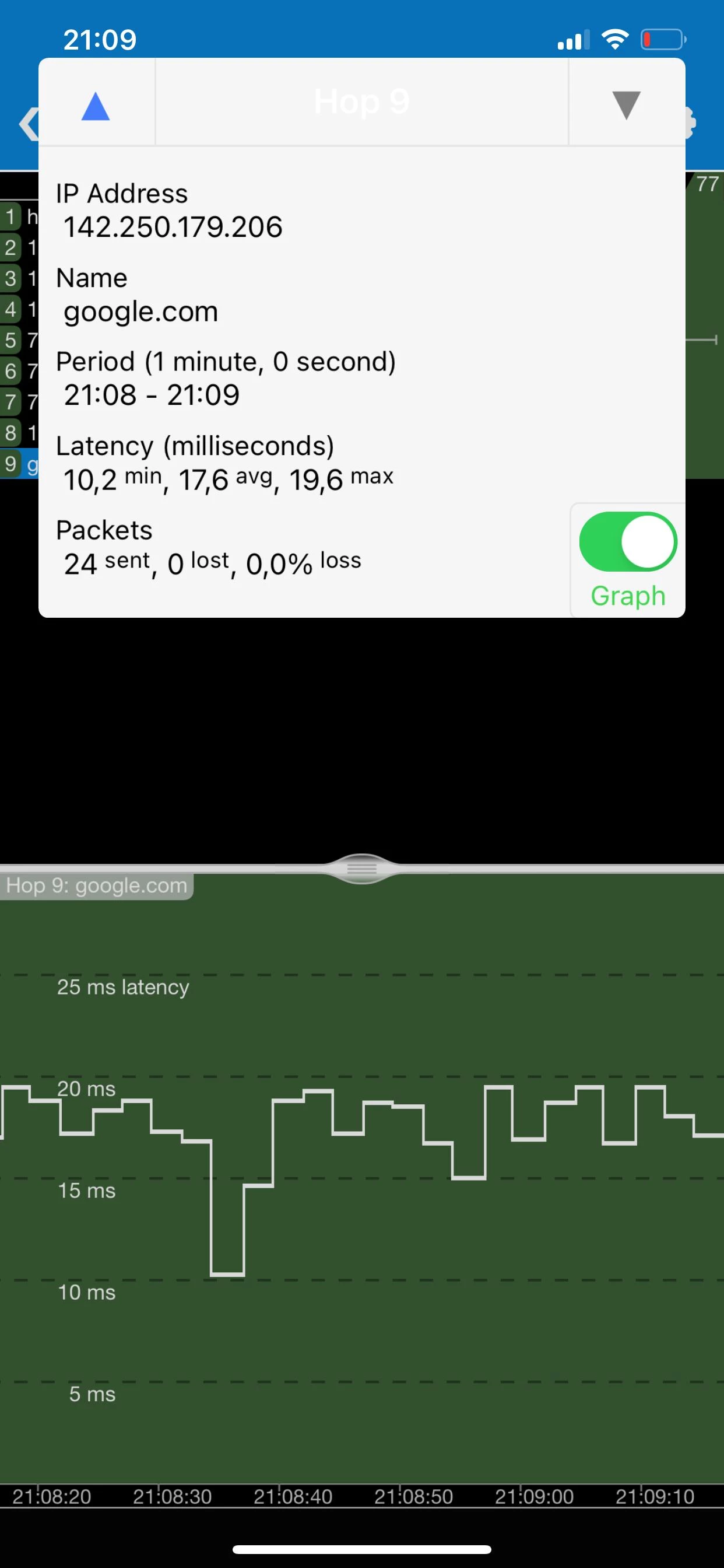Turn off the Graph switch
The image size is (724, 1568).
tap(627, 542)
